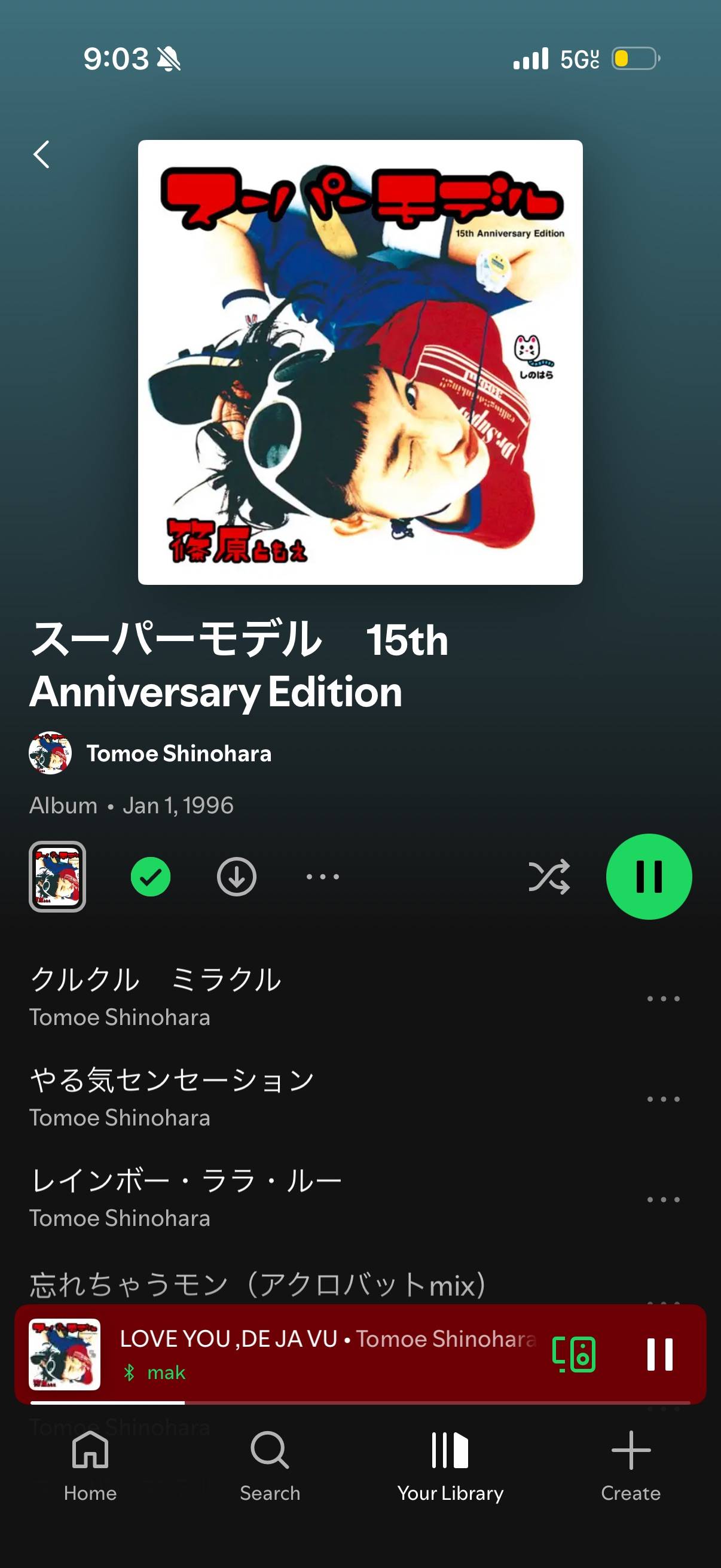Open the connected devices picker in mini player

click(573, 1355)
